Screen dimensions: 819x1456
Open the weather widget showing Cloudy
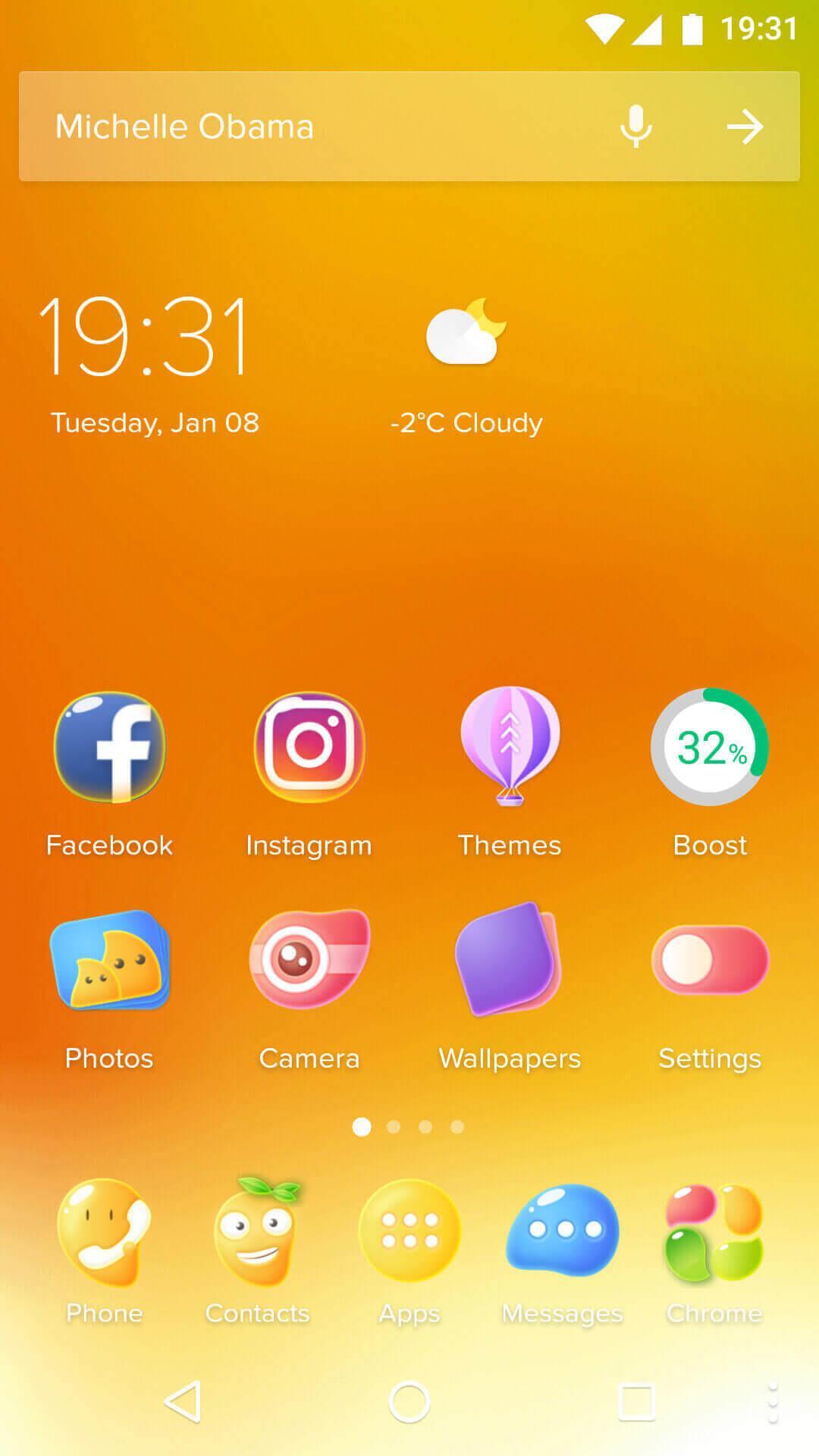(x=466, y=364)
